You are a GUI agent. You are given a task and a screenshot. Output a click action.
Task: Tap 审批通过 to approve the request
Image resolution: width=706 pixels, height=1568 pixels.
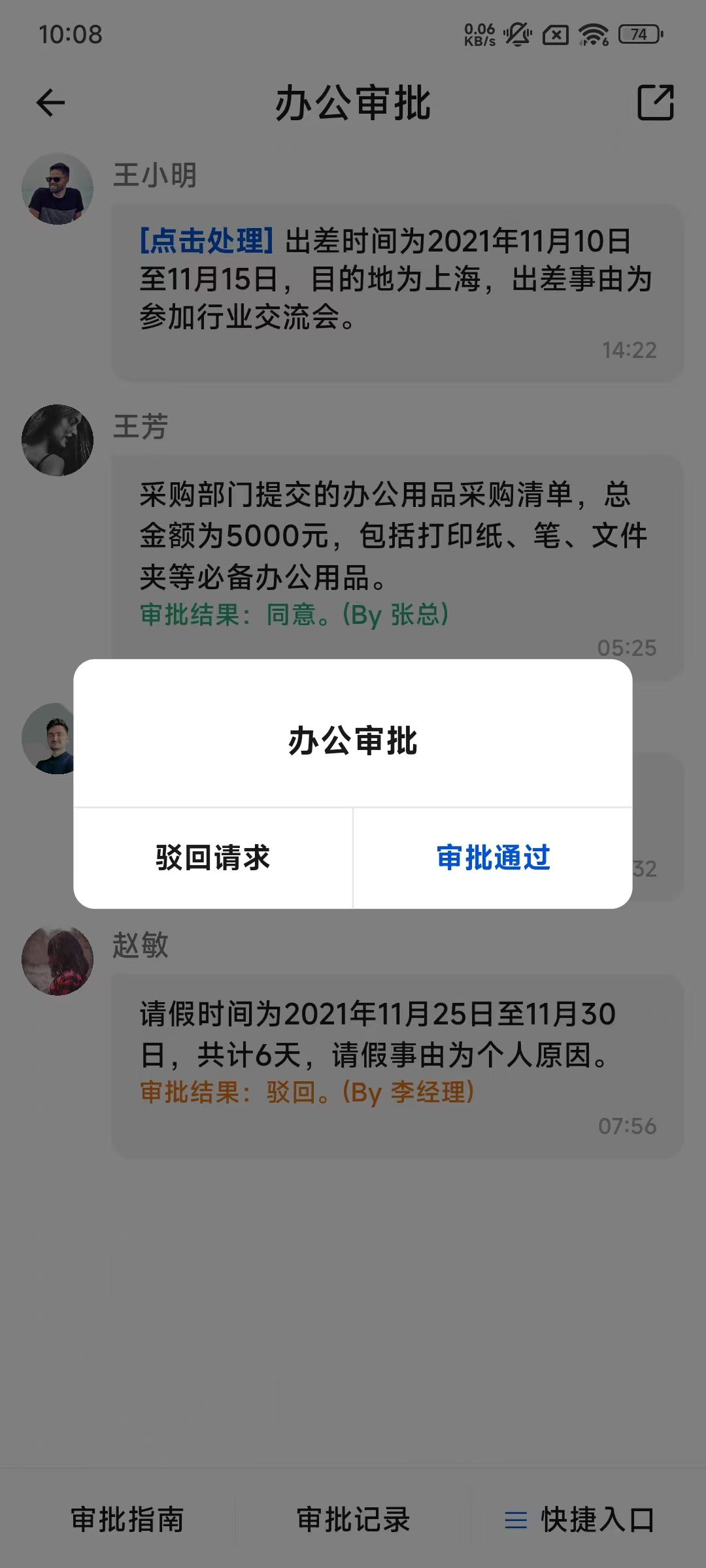tap(493, 858)
